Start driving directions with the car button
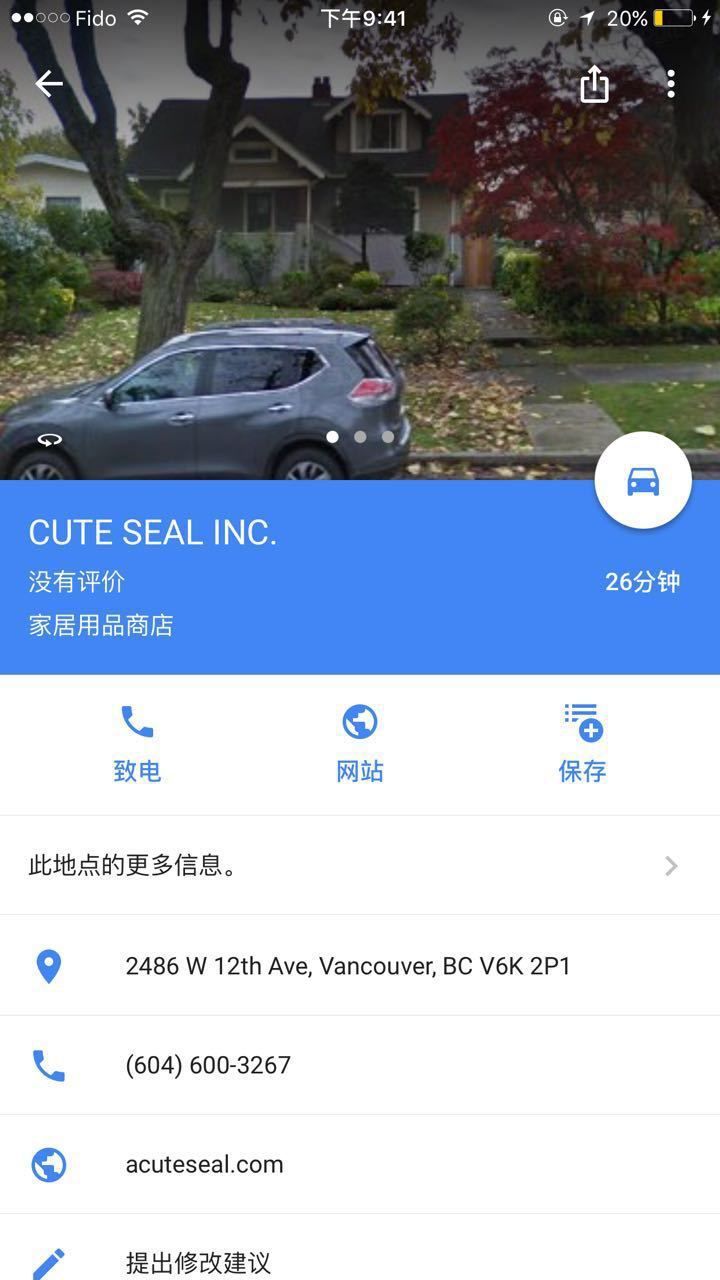The image size is (720, 1280). (642, 482)
